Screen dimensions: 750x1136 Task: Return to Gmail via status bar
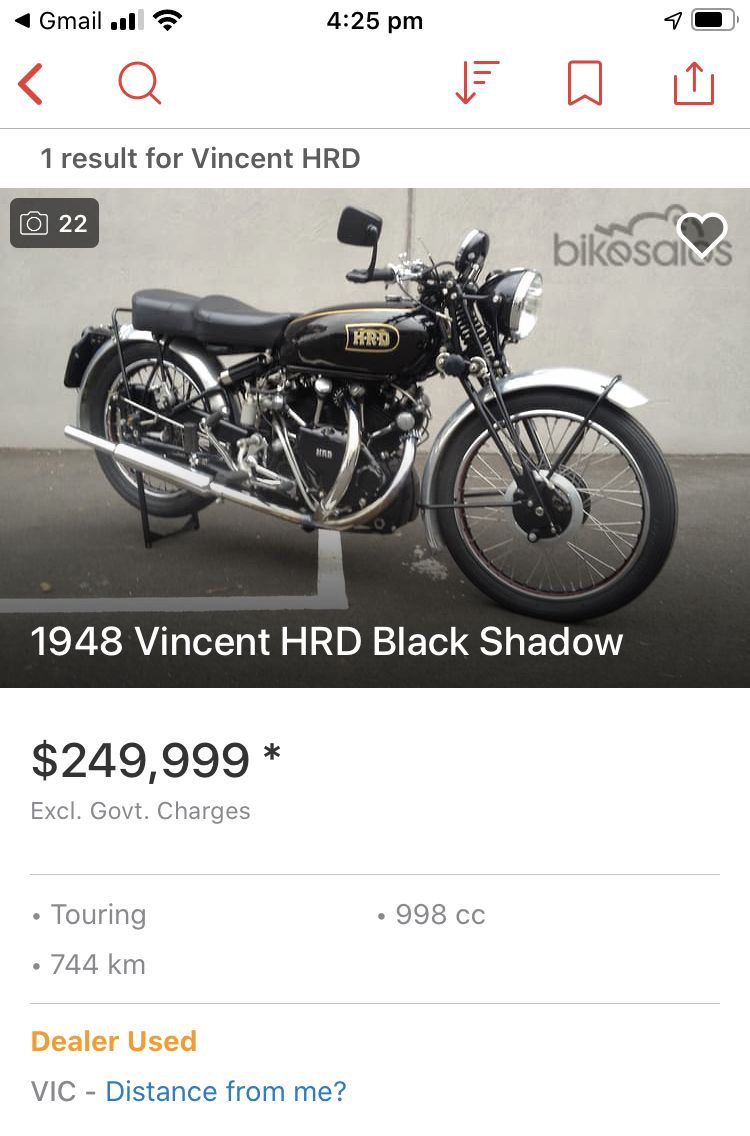[x=60, y=20]
